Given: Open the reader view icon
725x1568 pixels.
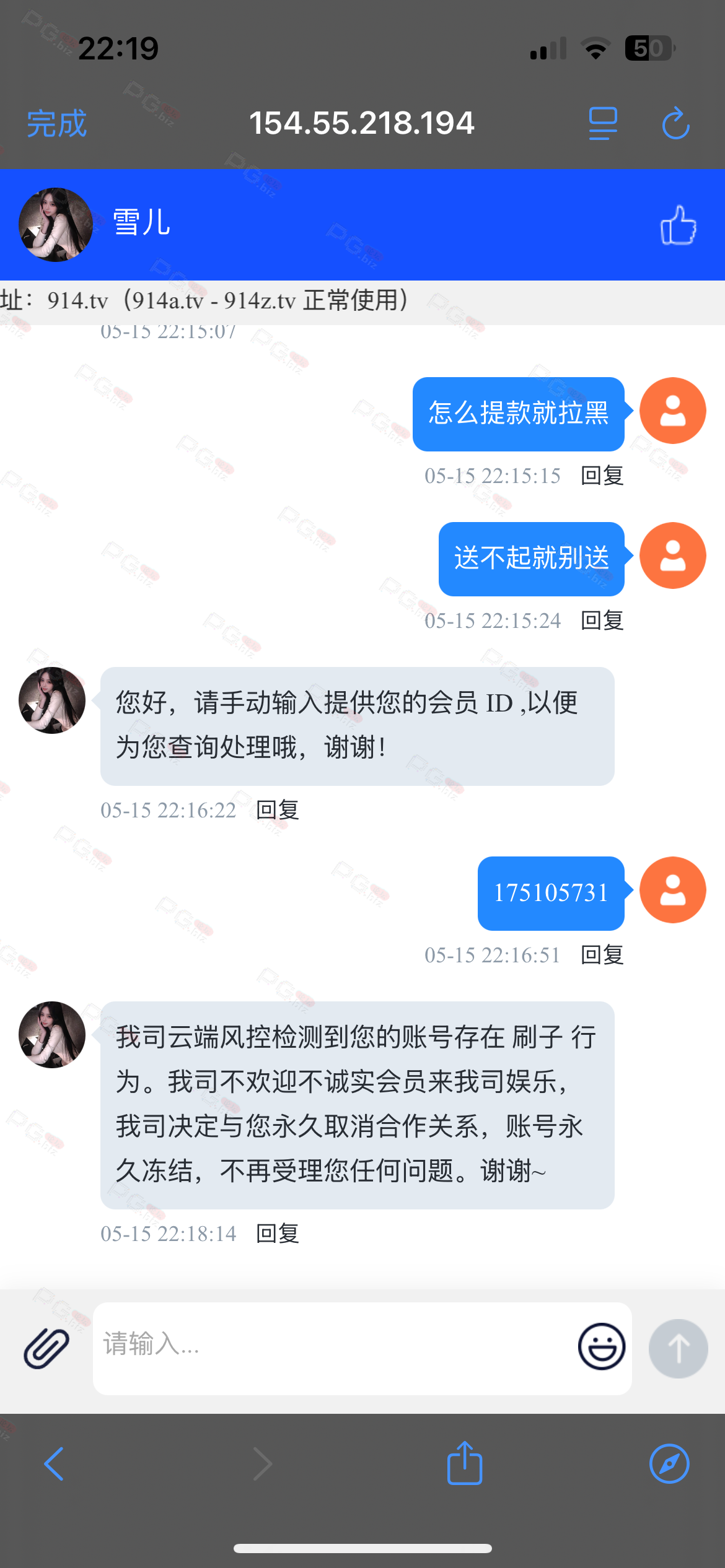Looking at the screenshot, I should (x=602, y=123).
